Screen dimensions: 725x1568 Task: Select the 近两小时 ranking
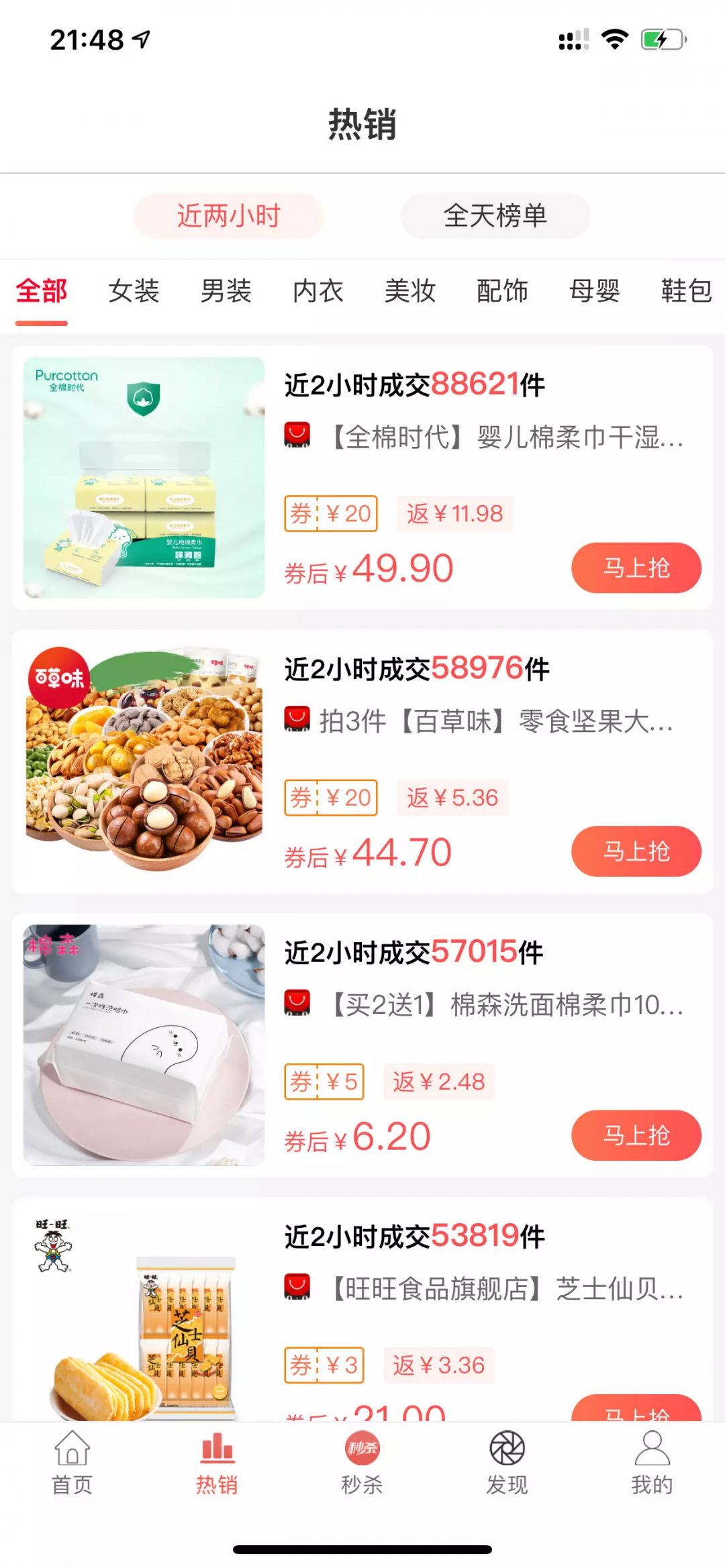click(x=229, y=216)
